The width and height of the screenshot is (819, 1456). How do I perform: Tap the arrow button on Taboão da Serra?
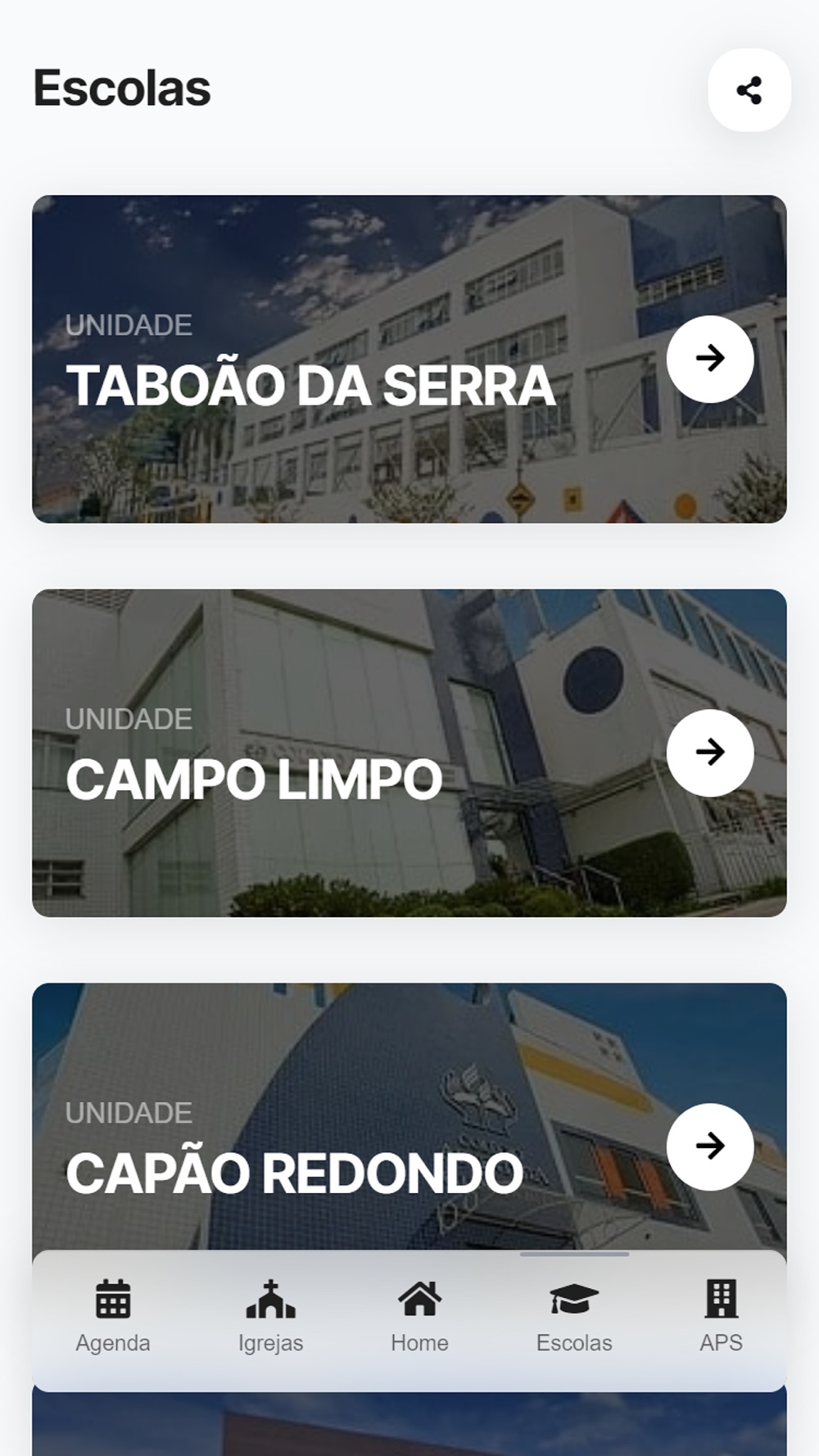(x=709, y=359)
